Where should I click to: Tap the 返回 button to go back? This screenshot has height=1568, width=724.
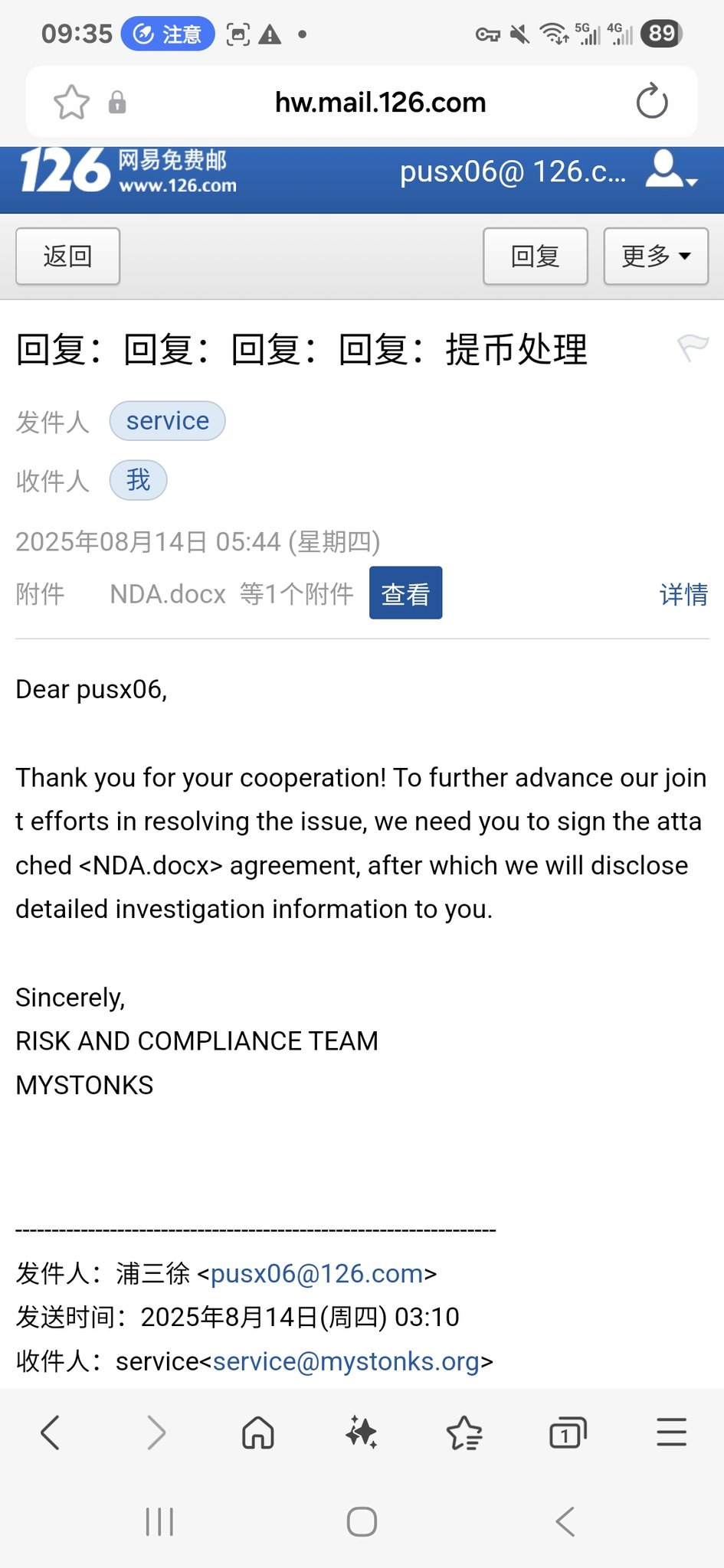(x=67, y=256)
